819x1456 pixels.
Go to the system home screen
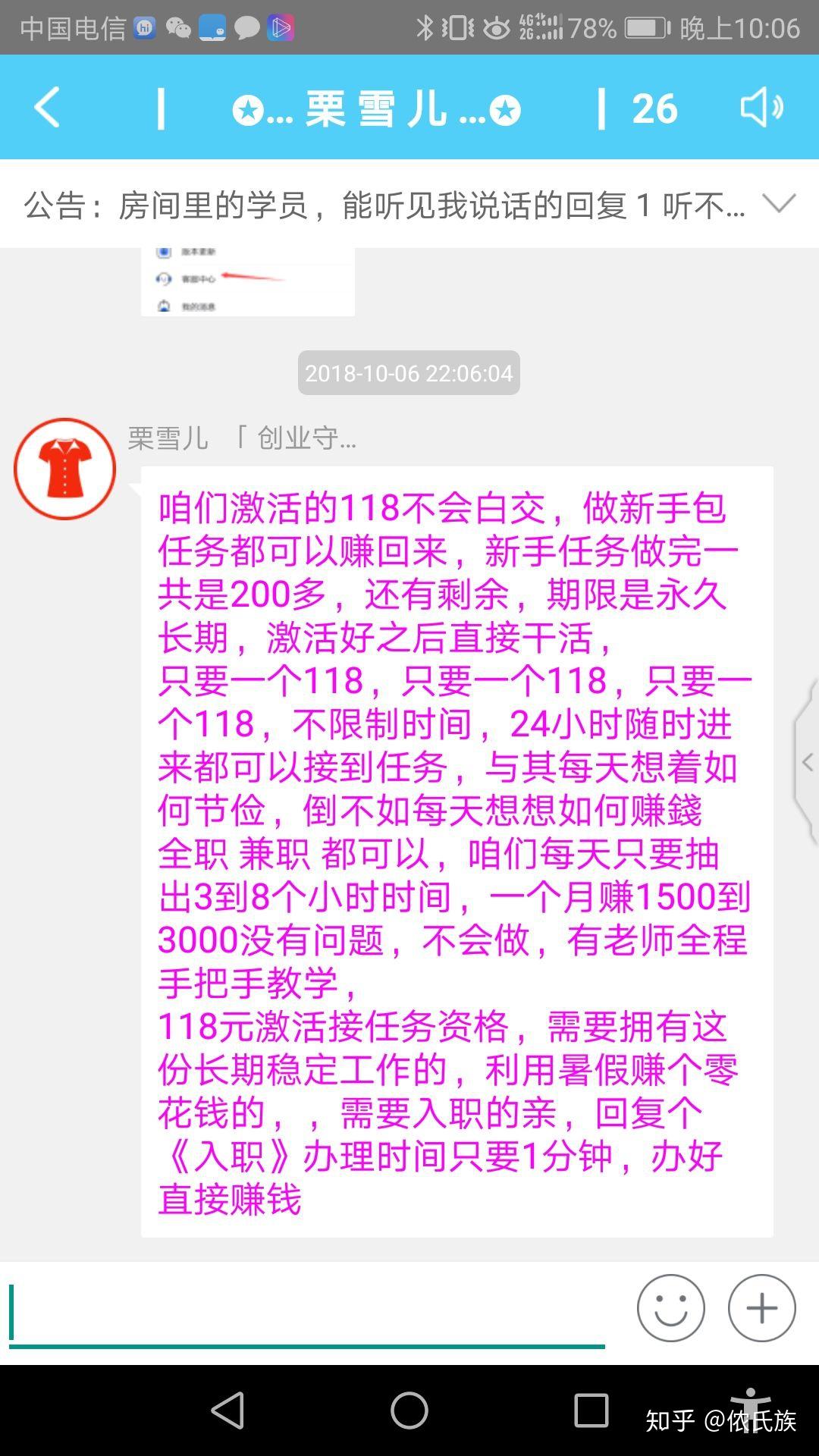409,1410
